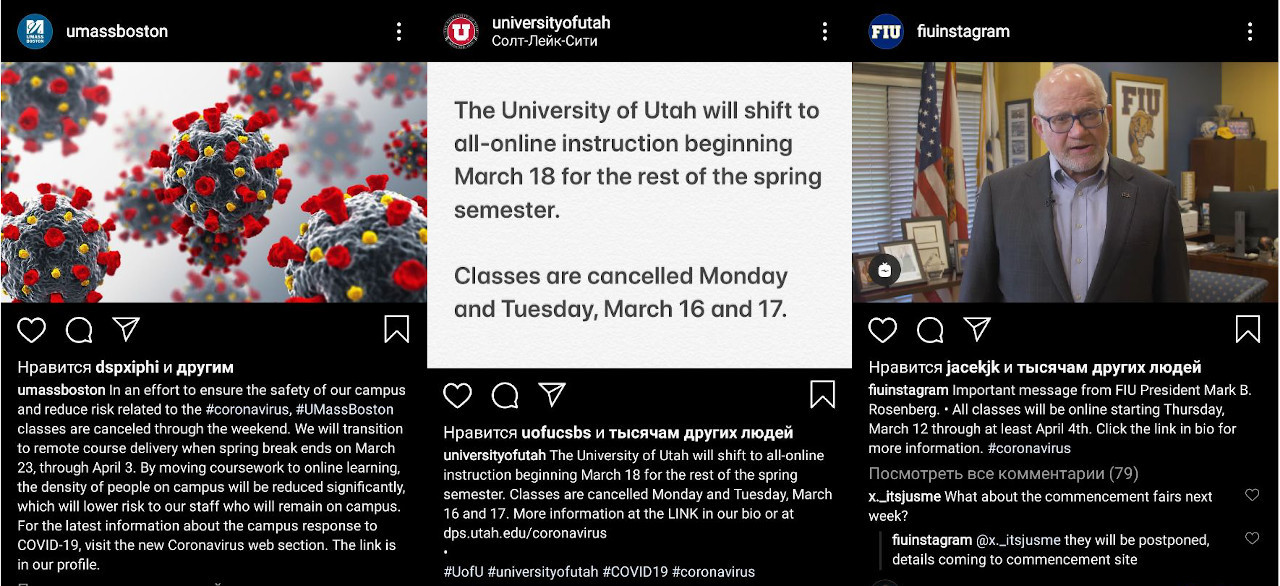Open the umassboston profile from the post header

[x=116, y=31]
